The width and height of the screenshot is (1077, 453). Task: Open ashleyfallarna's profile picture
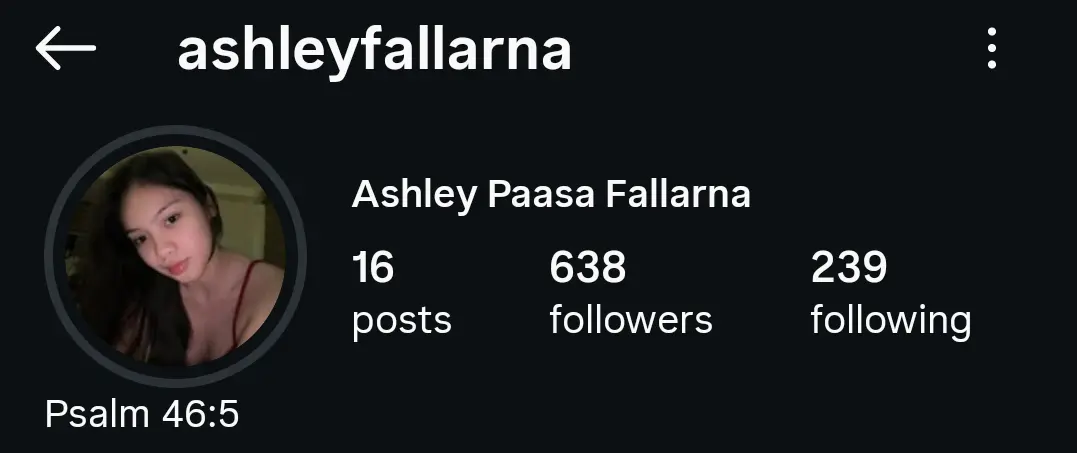click(176, 257)
